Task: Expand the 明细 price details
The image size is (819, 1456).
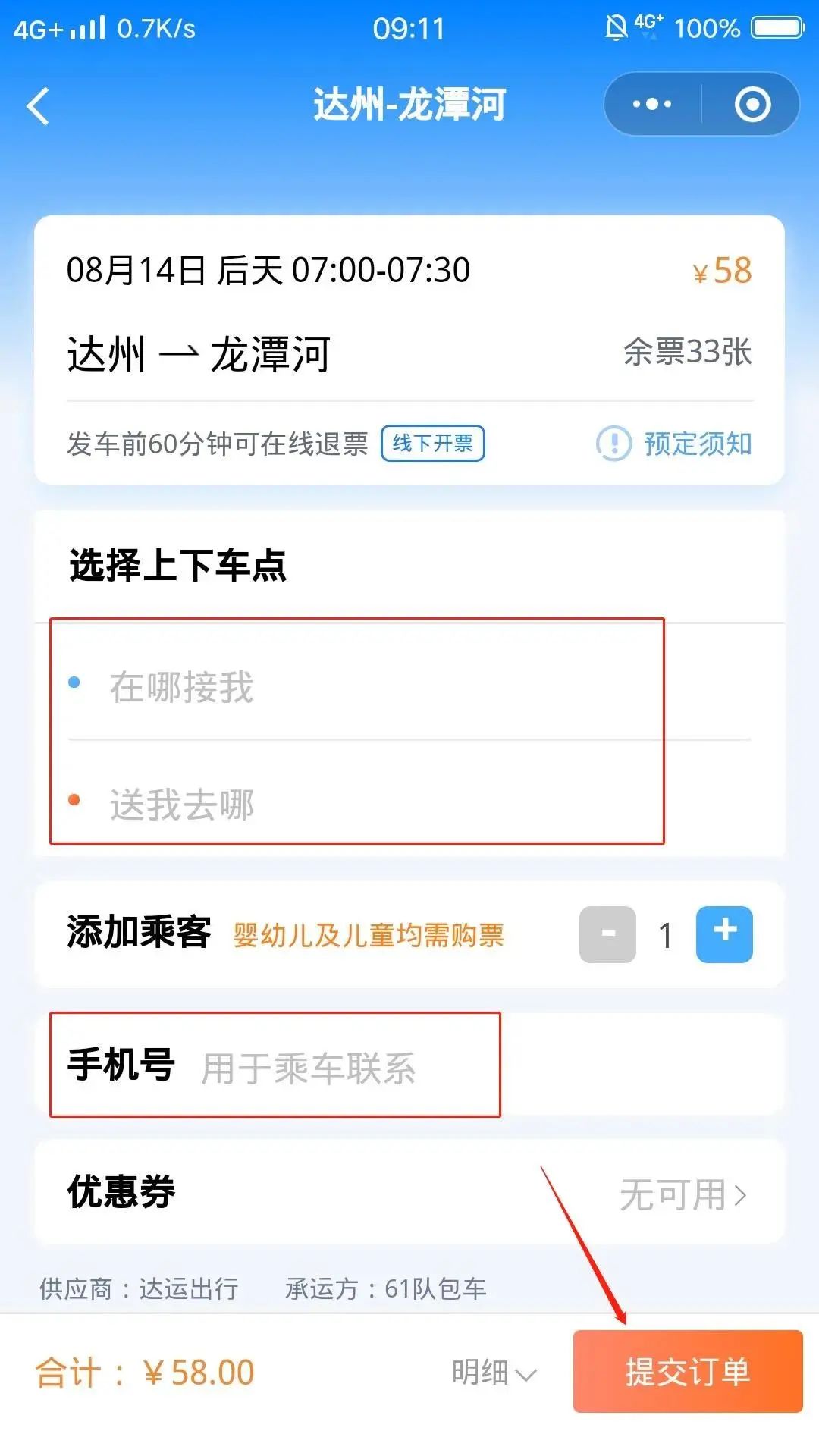Action: tap(494, 1373)
